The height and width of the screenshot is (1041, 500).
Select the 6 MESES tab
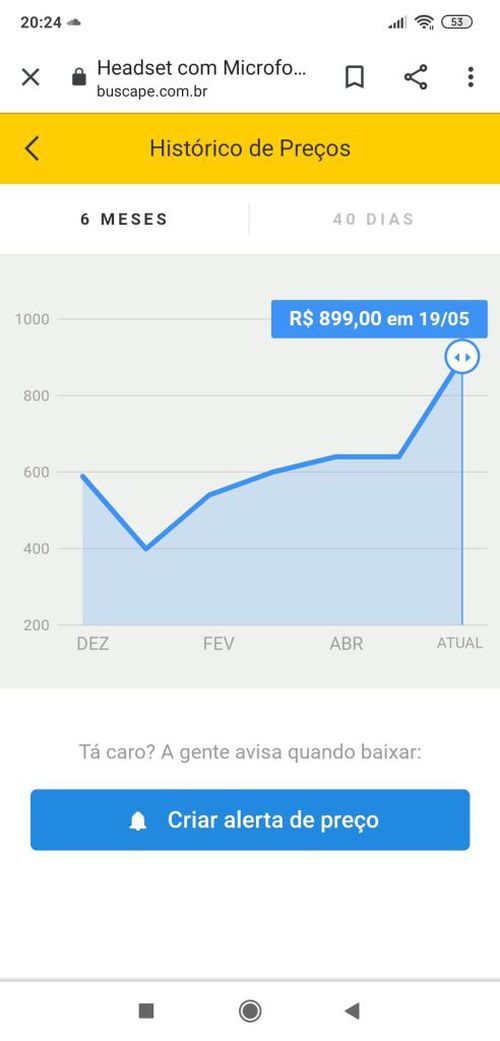[x=124, y=219]
